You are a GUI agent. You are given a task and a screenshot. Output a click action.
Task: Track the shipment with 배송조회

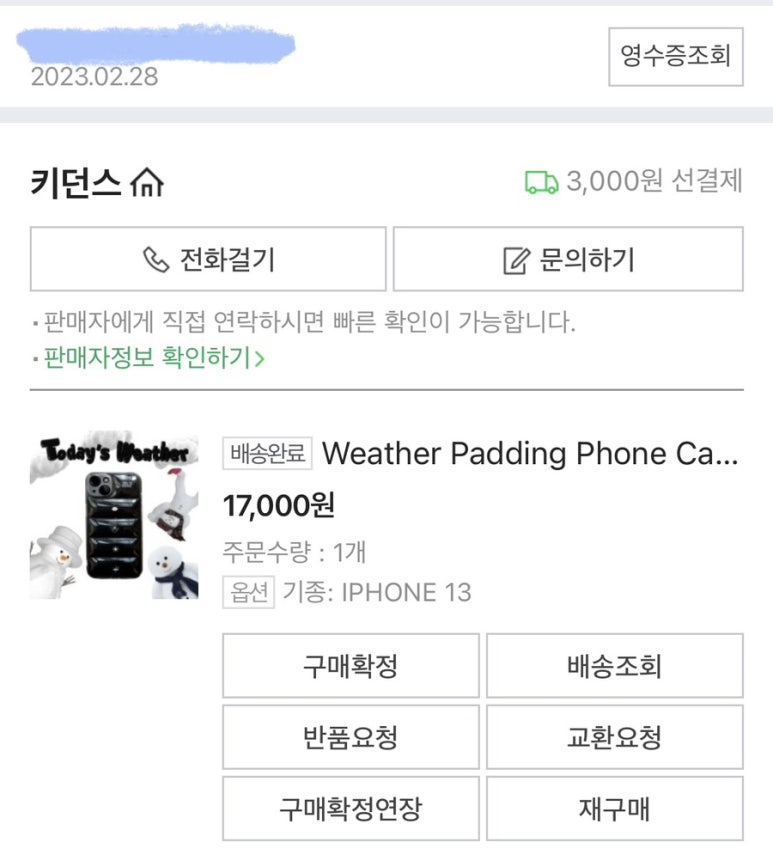614,666
